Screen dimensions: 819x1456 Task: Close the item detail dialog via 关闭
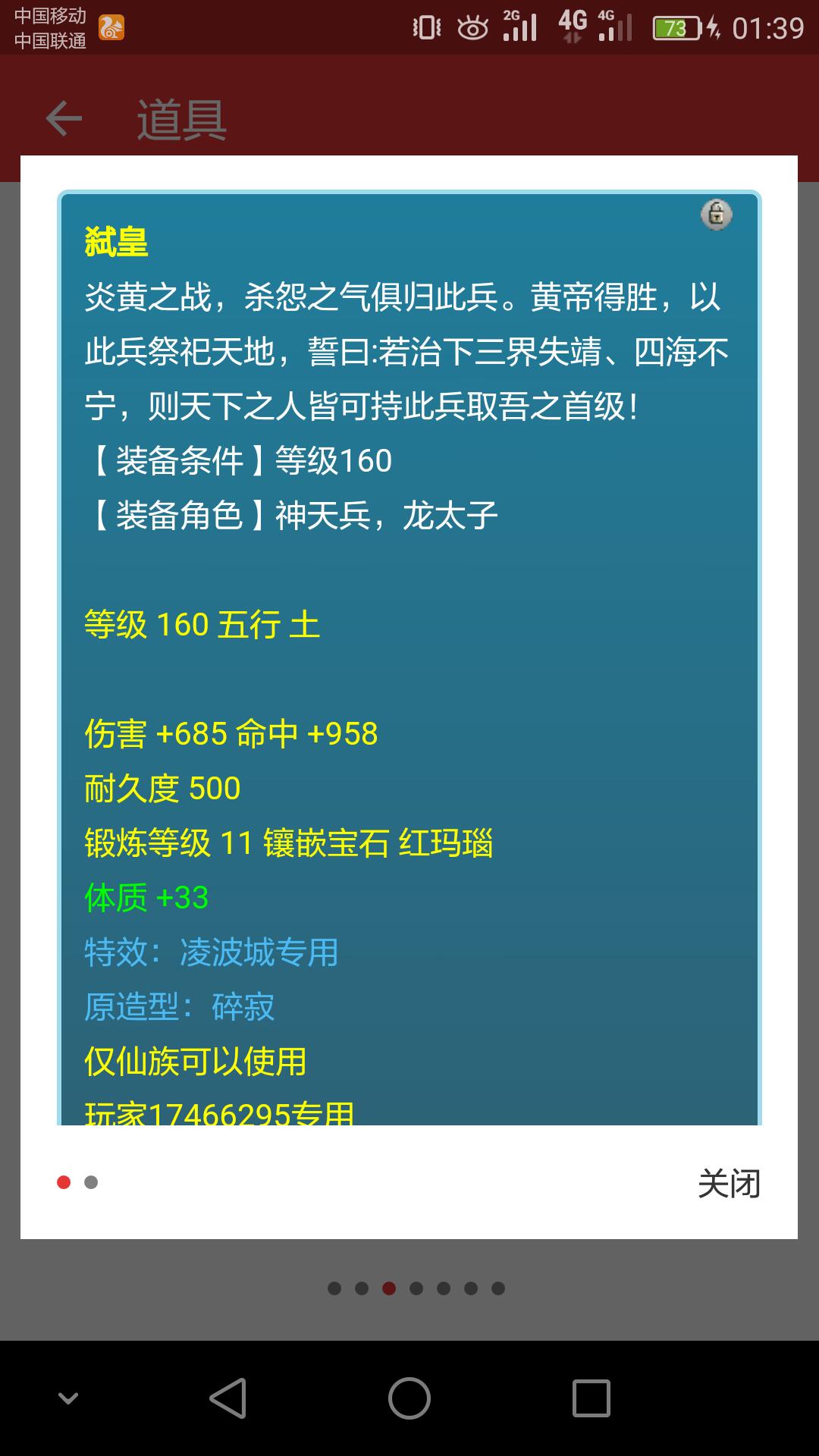[729, 1183]
